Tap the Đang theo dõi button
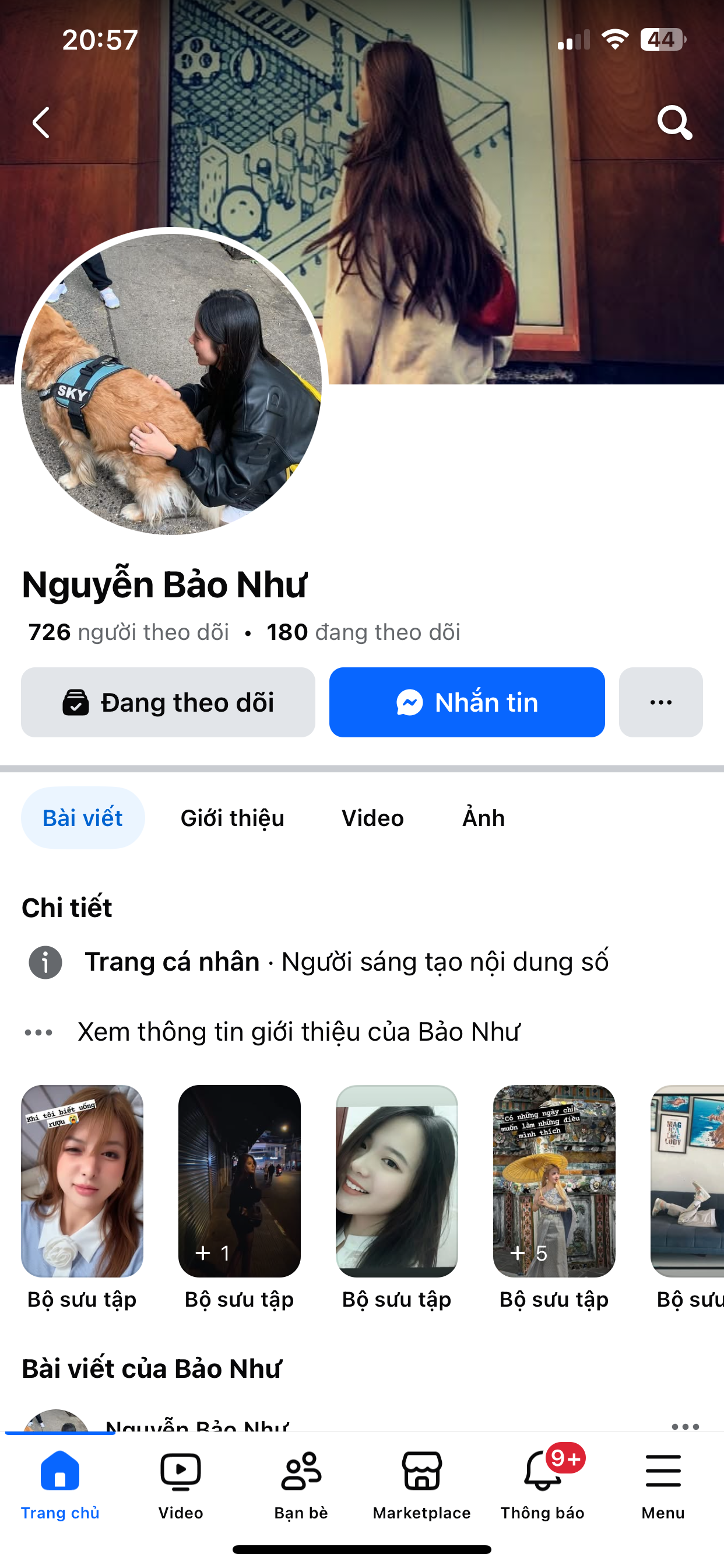The width and height of the screenshot is (724, 1568). coord(168,702)
